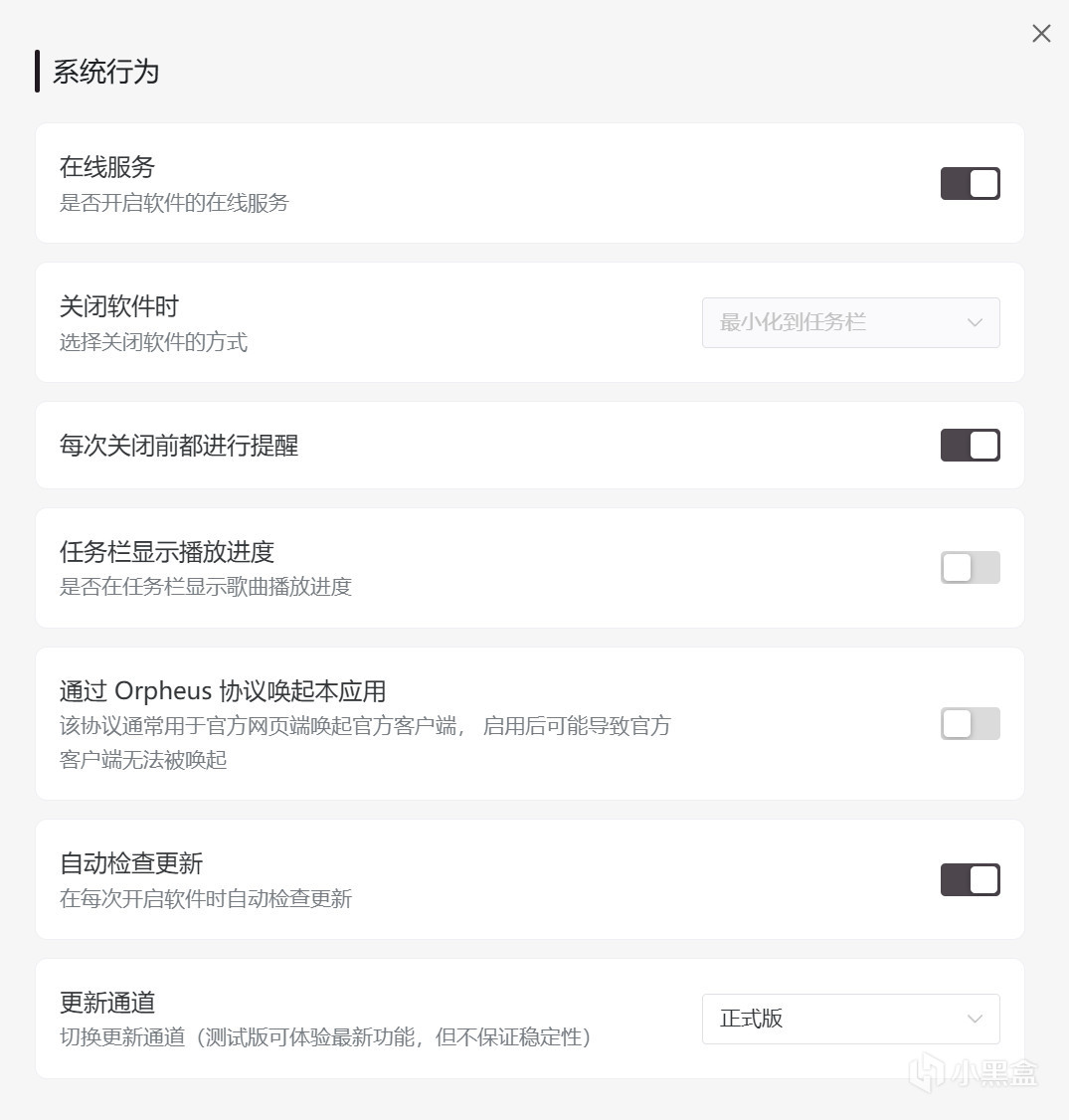Turn off 在线服务 switch

point(970,184)
